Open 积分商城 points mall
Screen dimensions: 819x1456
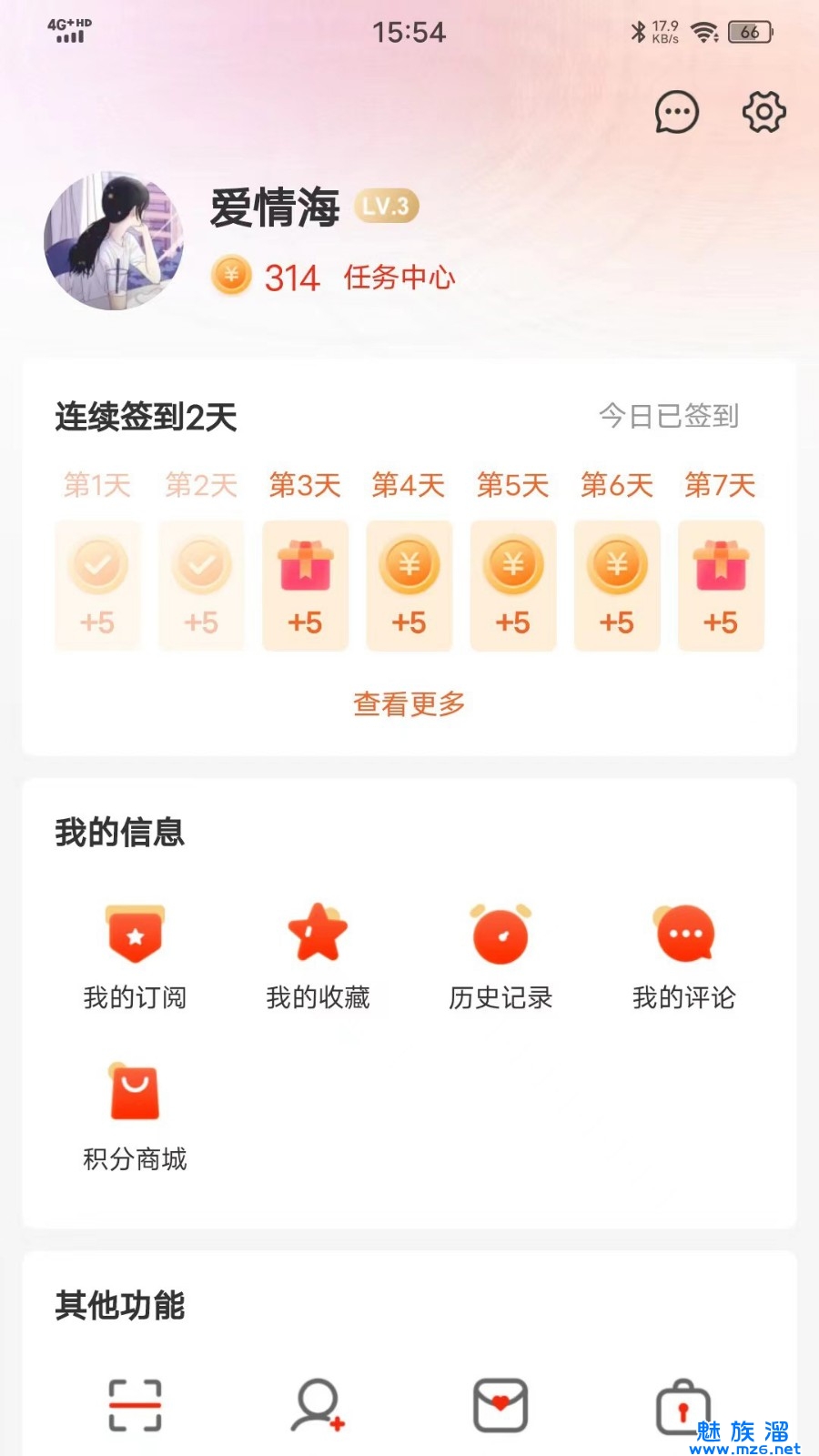pos(135,1117)
